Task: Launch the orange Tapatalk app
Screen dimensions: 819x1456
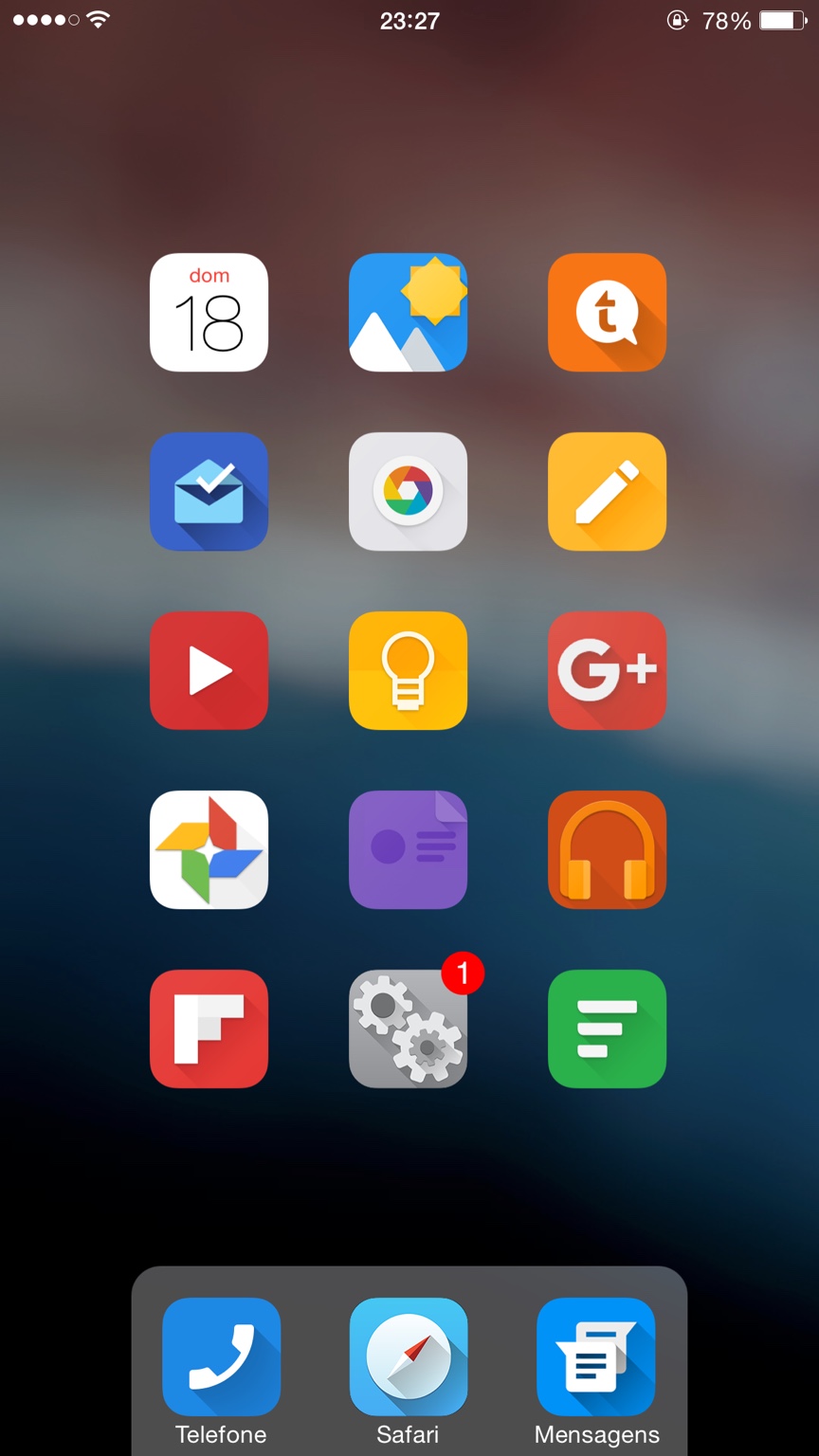Action: [x=607, y=312]
